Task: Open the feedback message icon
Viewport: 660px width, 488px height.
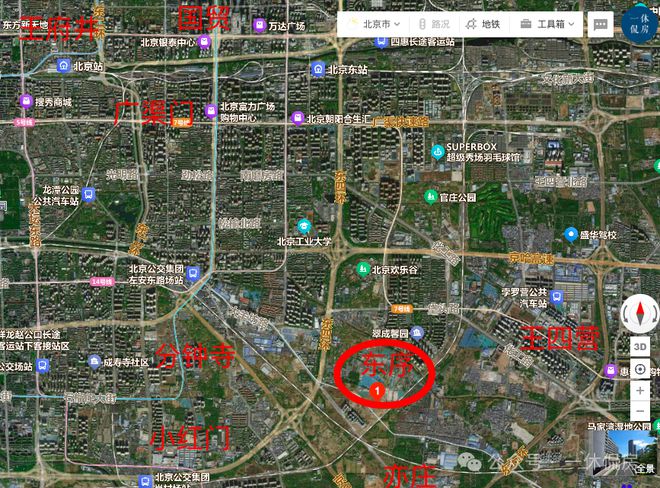Action: (601, 23)
